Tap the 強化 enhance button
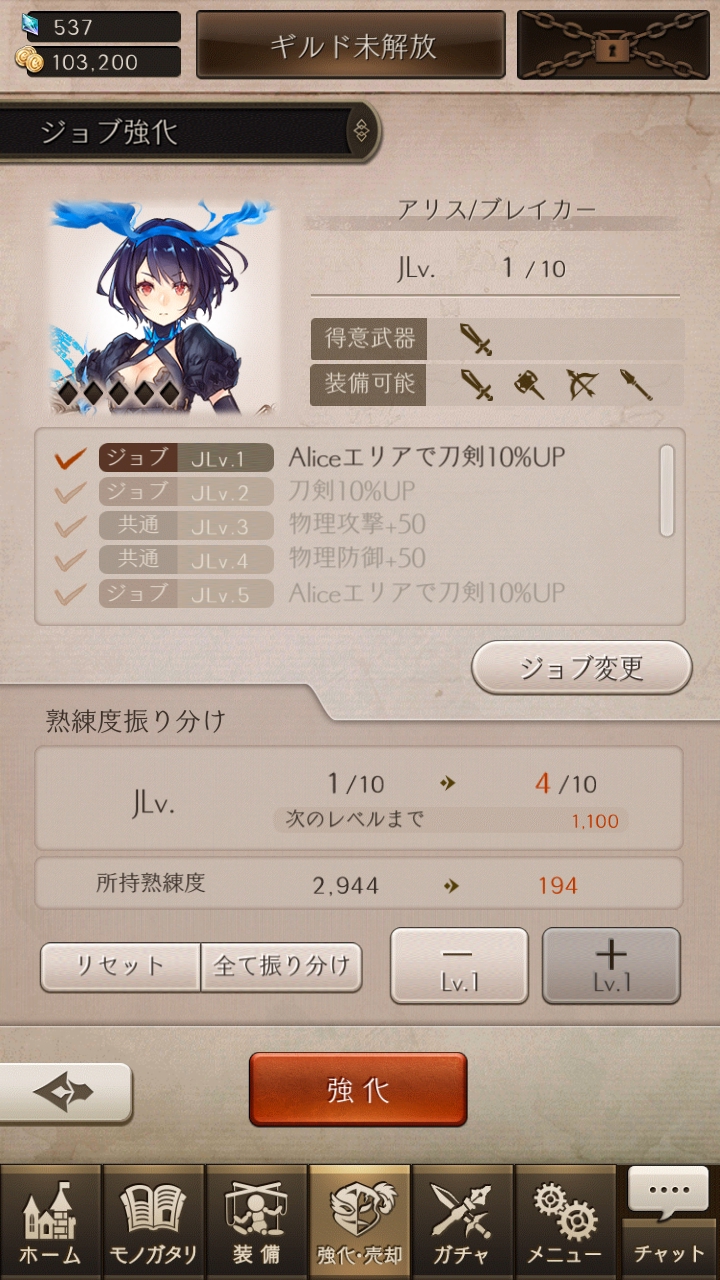 [x=358, y=1089]
